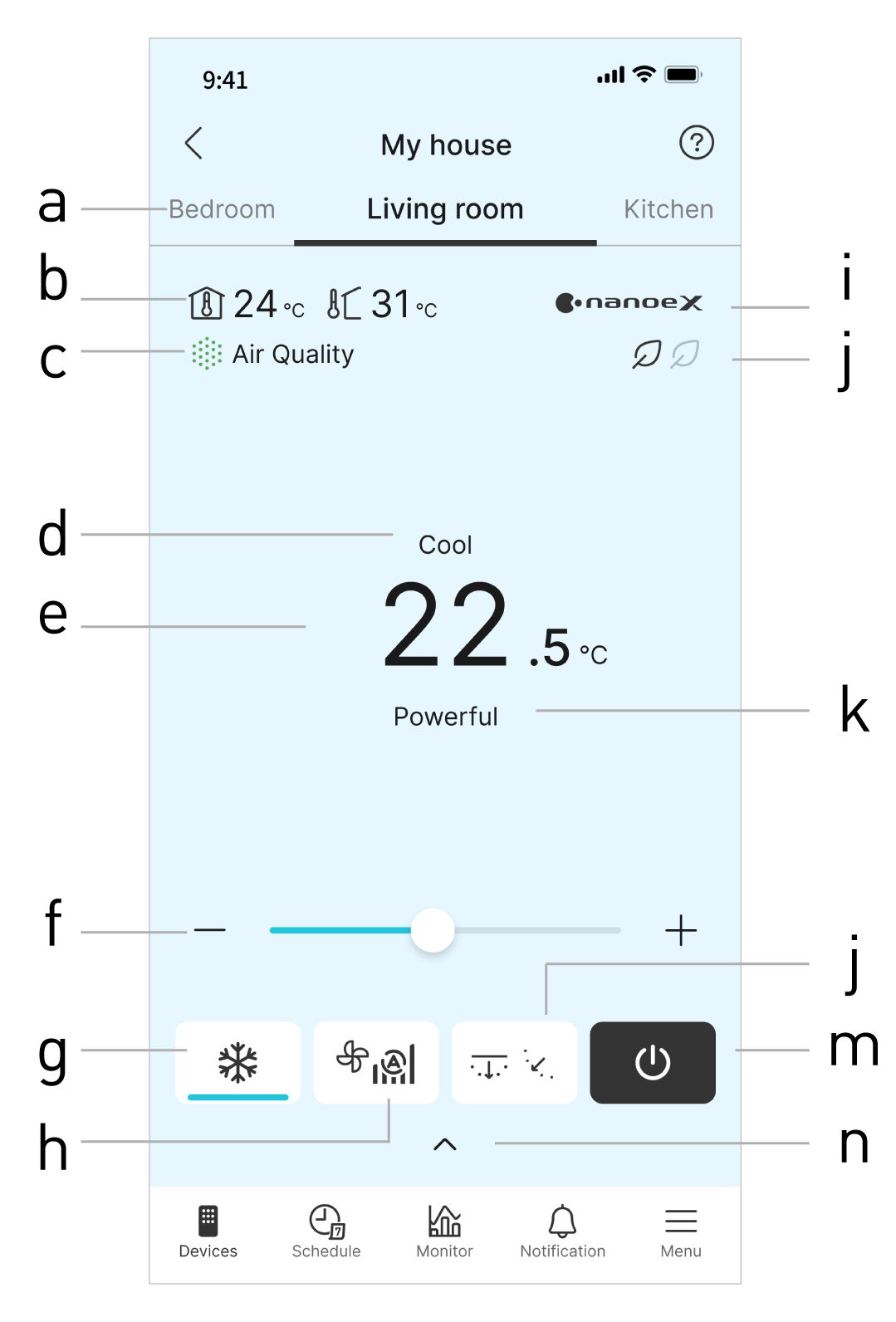Screen dimensions: 896x1322
Task: Open the fan speed setting
Action: [x=376, y=1063]
